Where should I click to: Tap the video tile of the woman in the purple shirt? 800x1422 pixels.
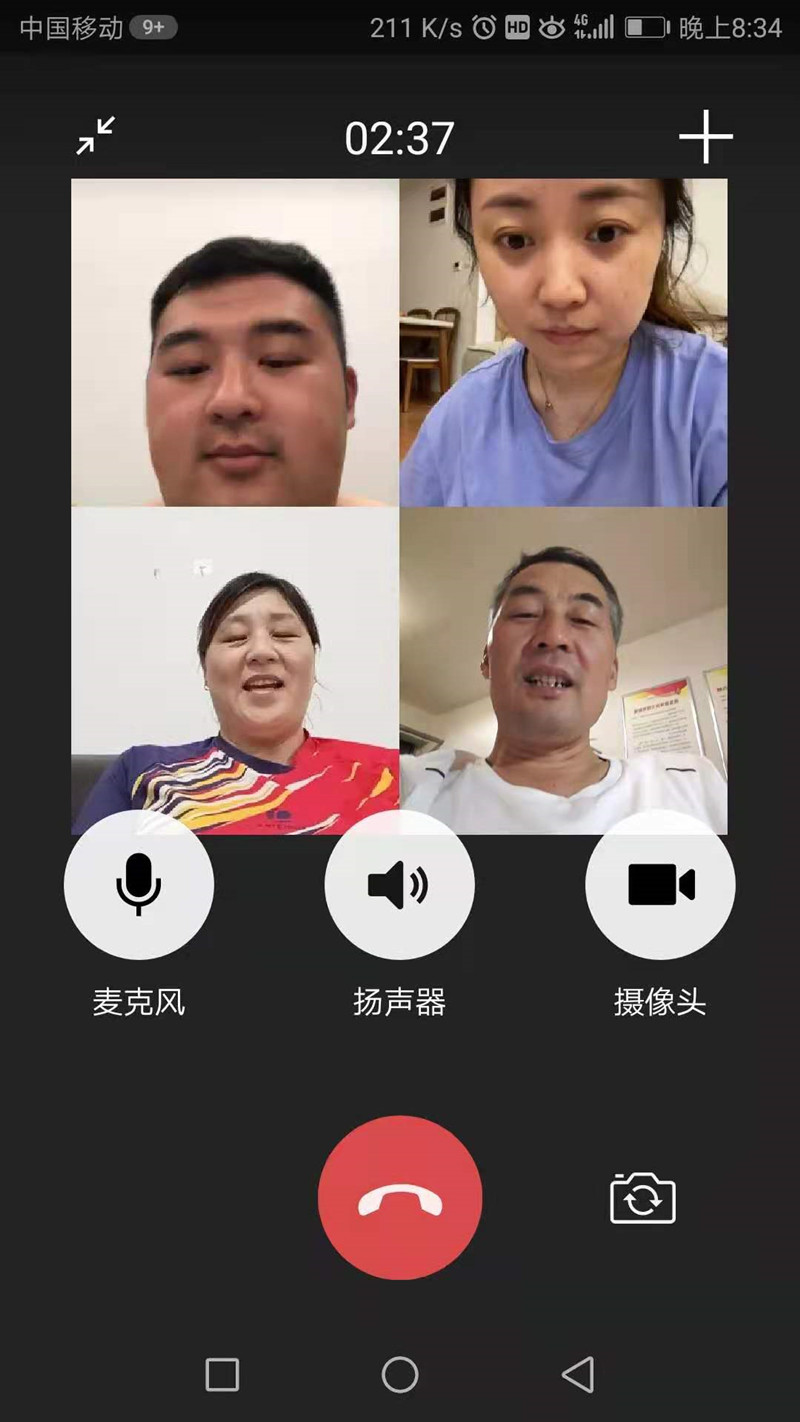[x=564, y=342]
